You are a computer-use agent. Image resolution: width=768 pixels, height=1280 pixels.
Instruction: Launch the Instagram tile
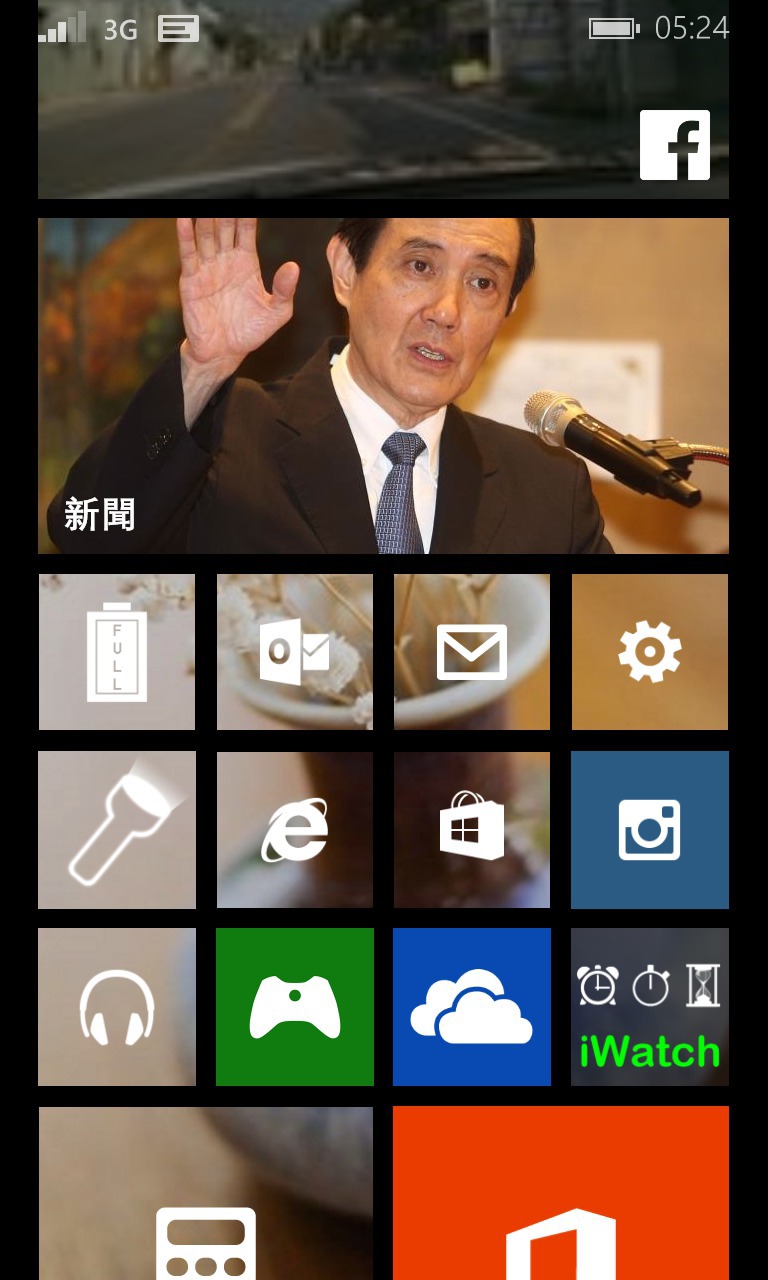(650, 830)
